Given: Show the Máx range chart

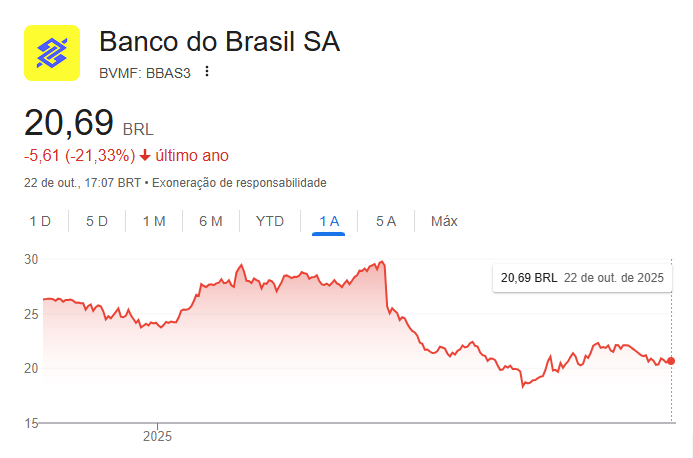Looking at the screenshot, I should point(444,221).
